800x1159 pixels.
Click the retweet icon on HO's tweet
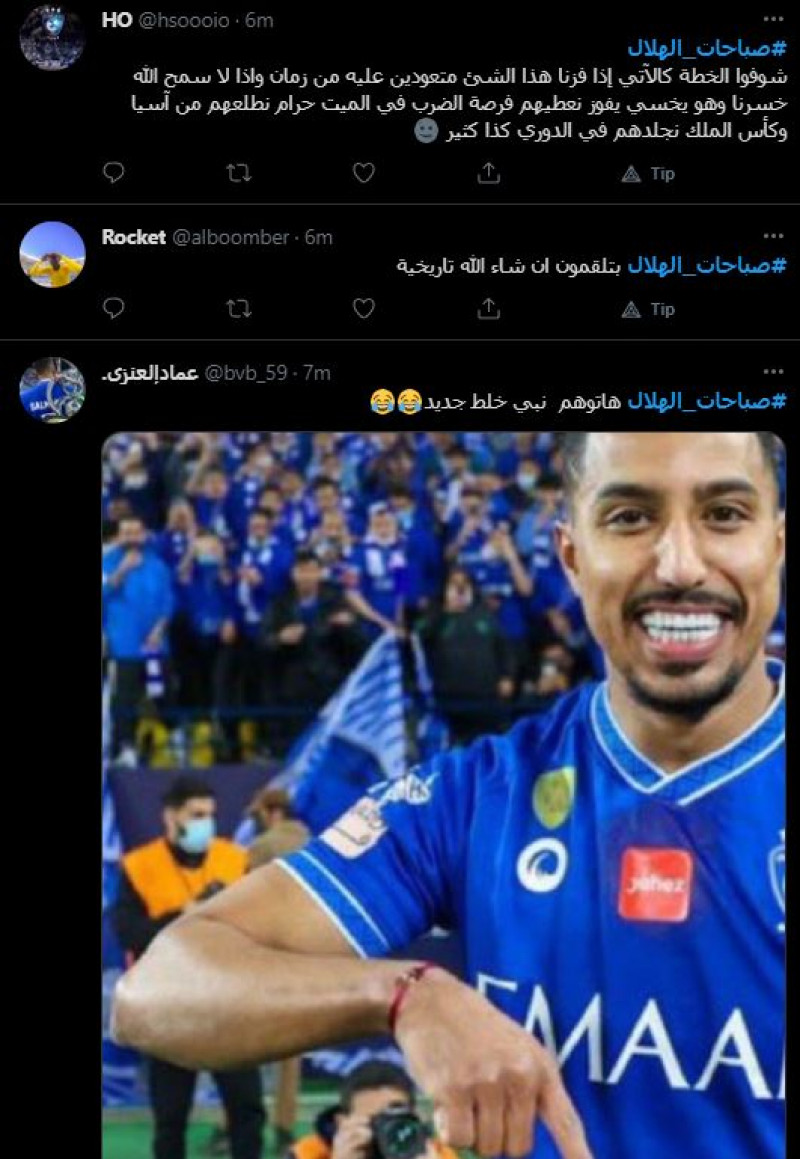tap(237, 174)
